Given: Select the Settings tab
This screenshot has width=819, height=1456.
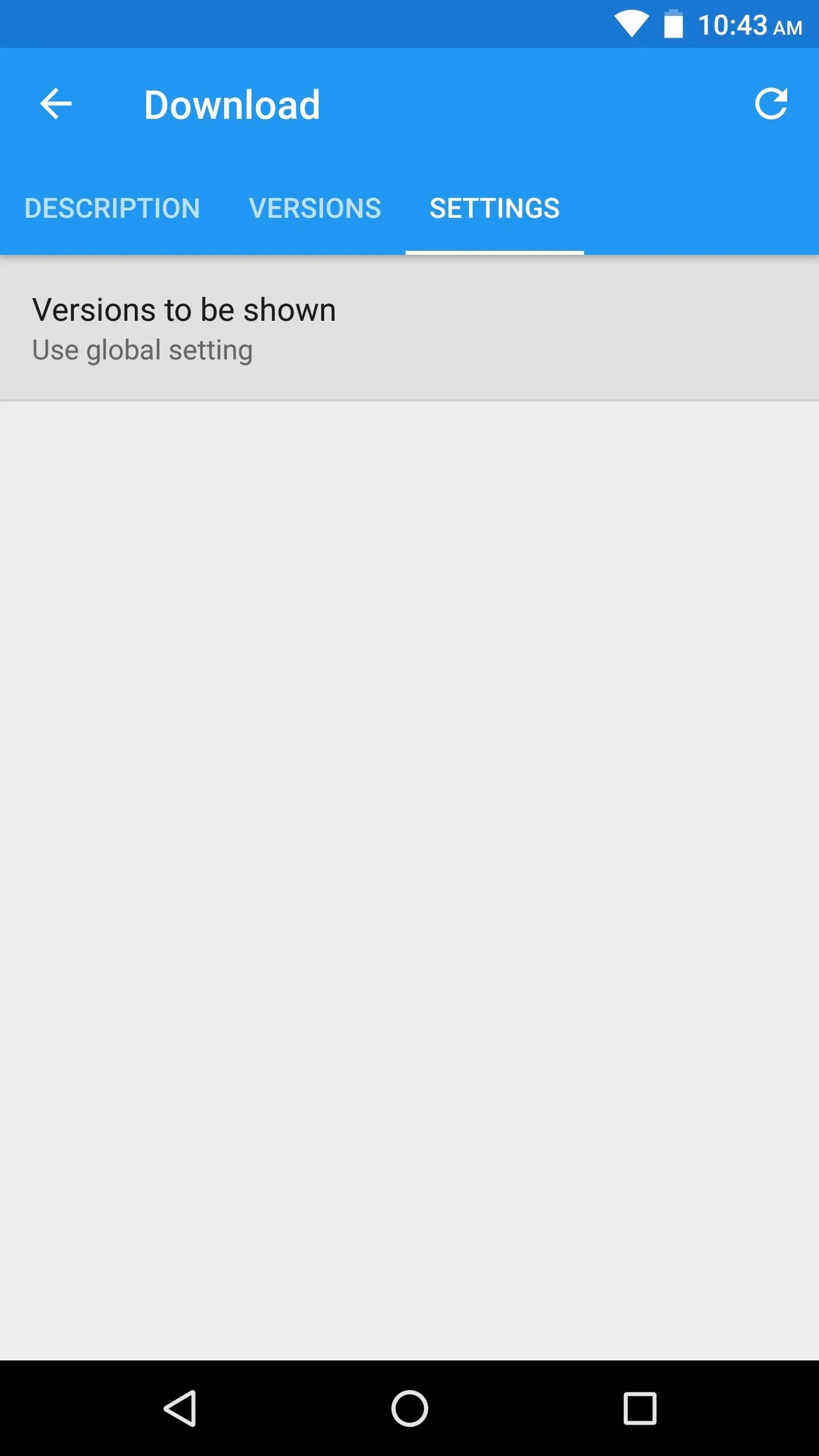Looking at the screenshot, I should [x=494, y=208].
